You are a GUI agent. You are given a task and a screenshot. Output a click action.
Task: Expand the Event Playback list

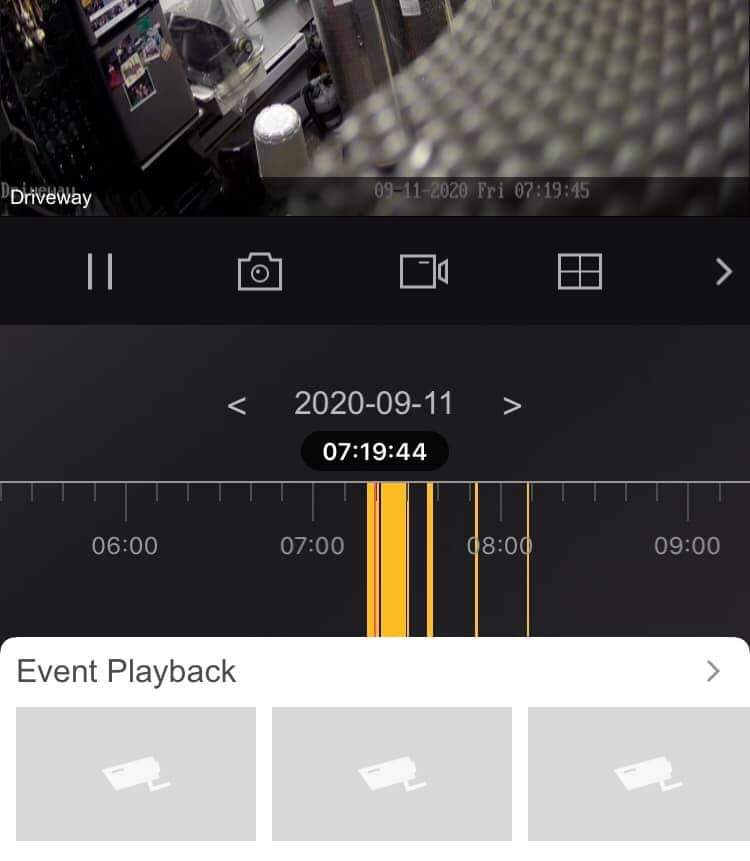pos(713,671)
